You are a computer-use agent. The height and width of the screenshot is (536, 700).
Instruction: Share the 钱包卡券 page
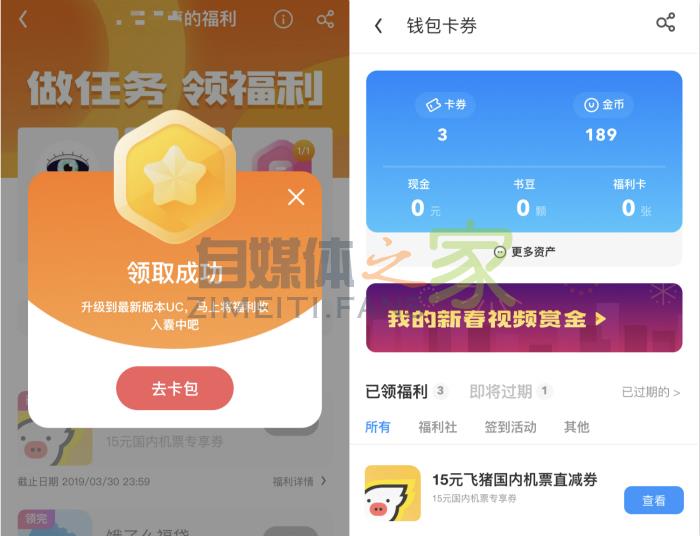click(x=665, y=23)
